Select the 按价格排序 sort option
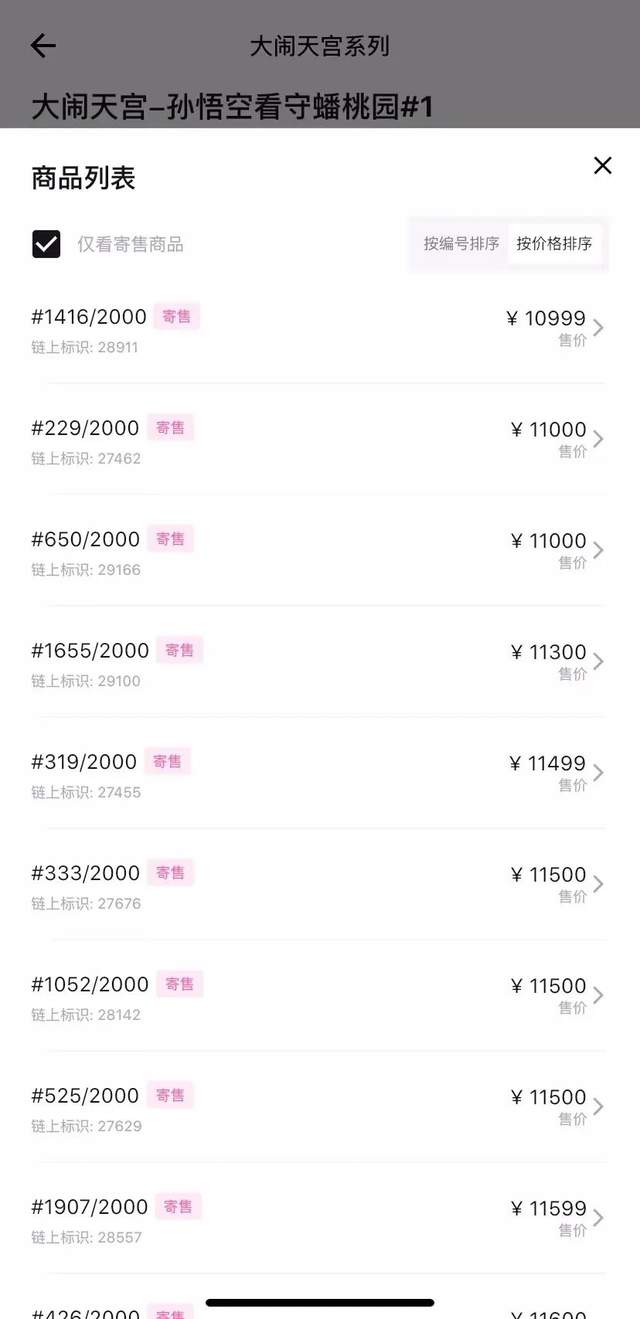The width and height of the screenshot is (640, 1319). tap(554, 244)
